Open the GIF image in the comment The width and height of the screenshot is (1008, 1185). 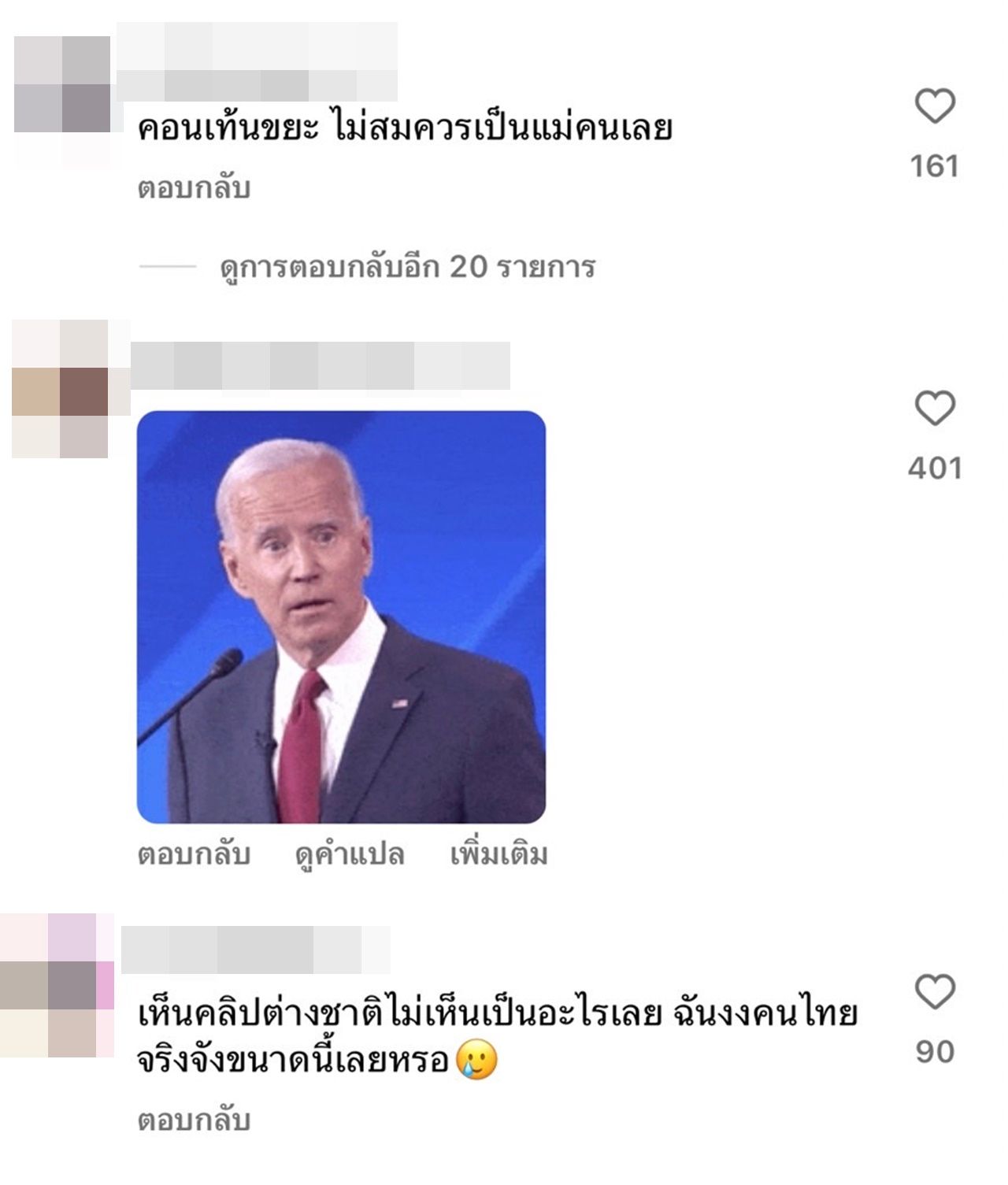341,617
